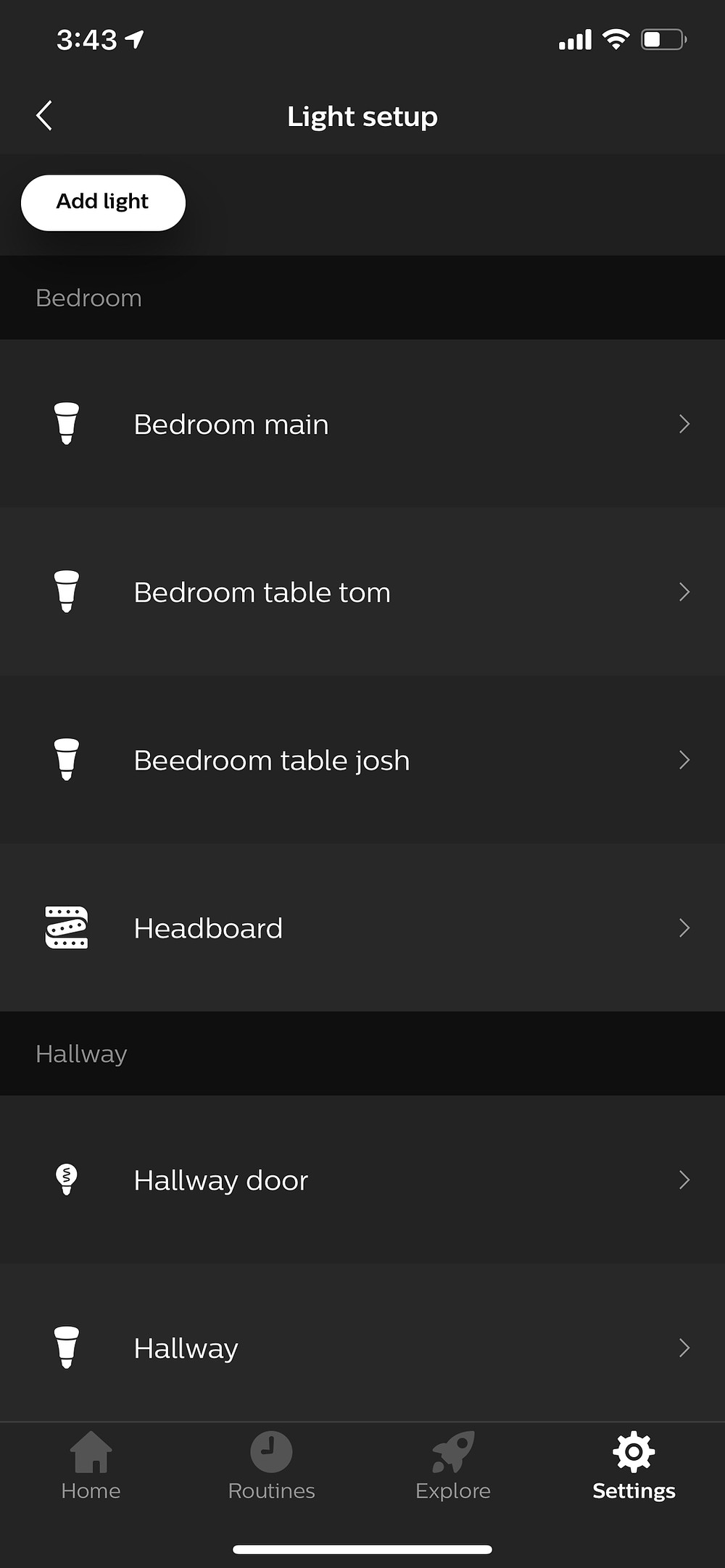The width and height of the screenshot is (725, 1568).
Task: Open the Headboard lightstrip settings
Action: coord(362,928)
